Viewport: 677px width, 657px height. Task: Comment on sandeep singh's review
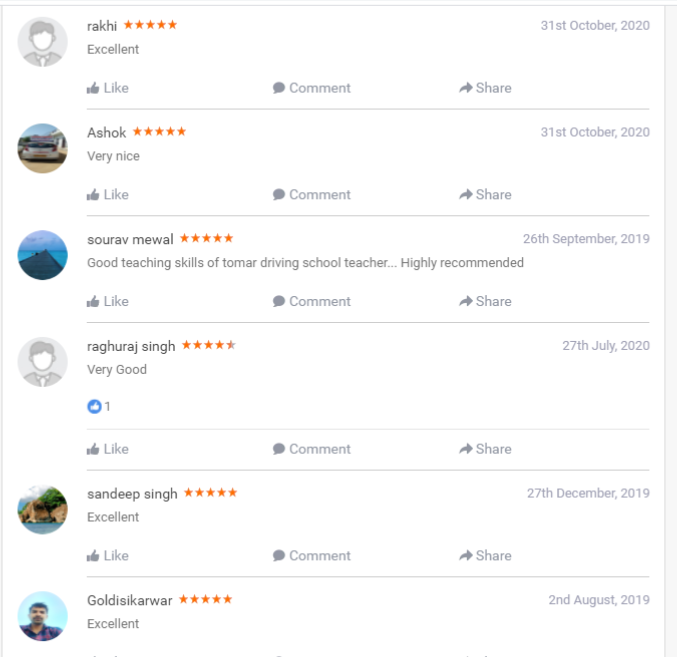[311, 556]
